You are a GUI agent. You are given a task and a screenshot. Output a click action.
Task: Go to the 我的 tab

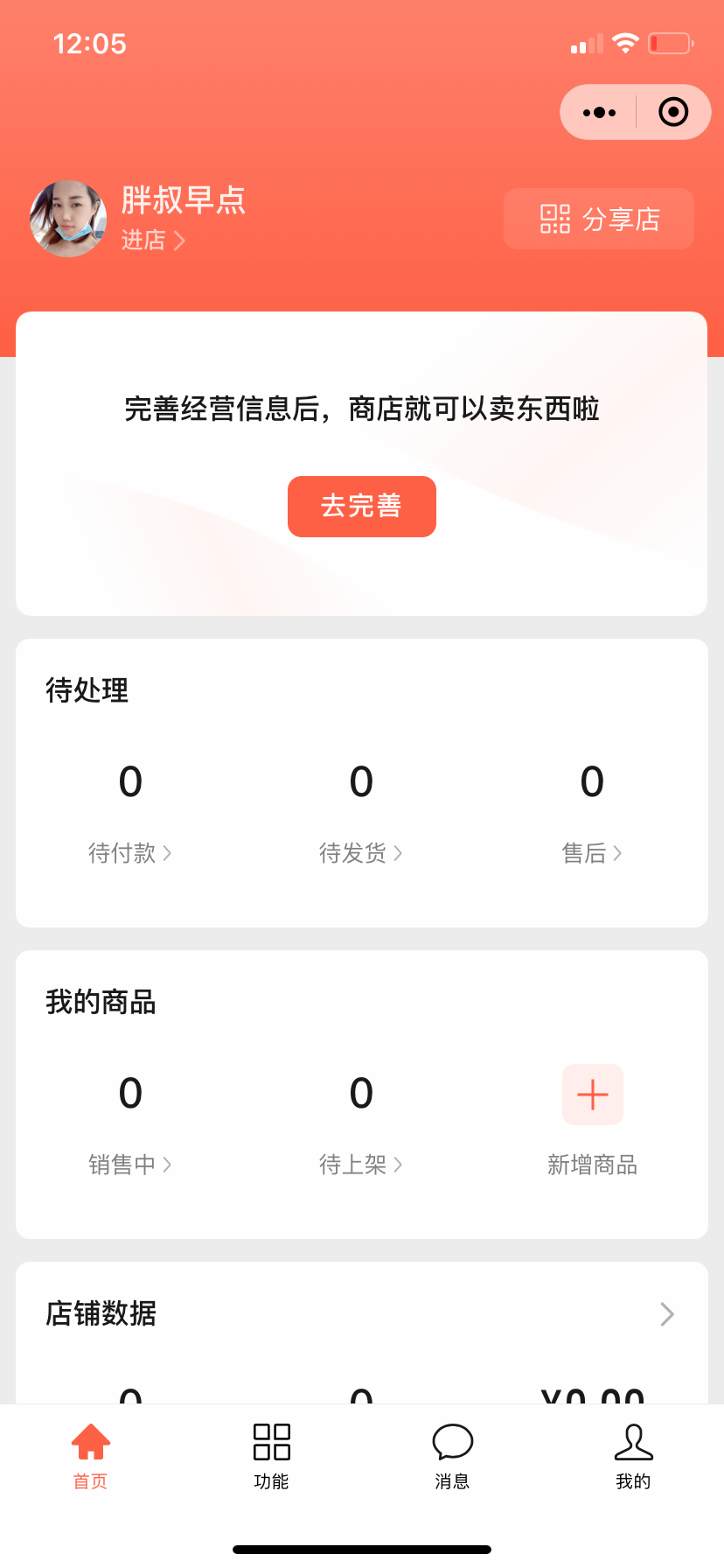pyautogui.click(x=633, y=1456)
